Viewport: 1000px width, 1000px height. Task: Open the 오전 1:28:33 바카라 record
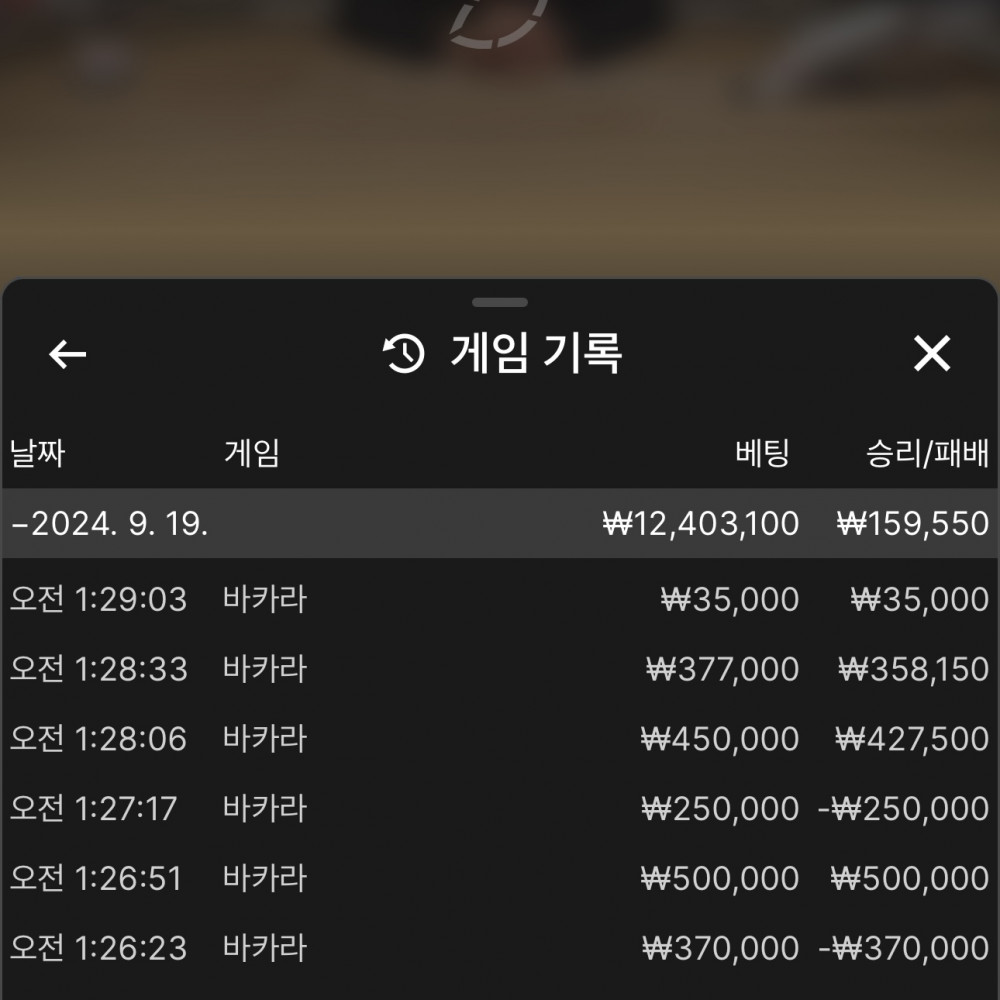point(498,669)
